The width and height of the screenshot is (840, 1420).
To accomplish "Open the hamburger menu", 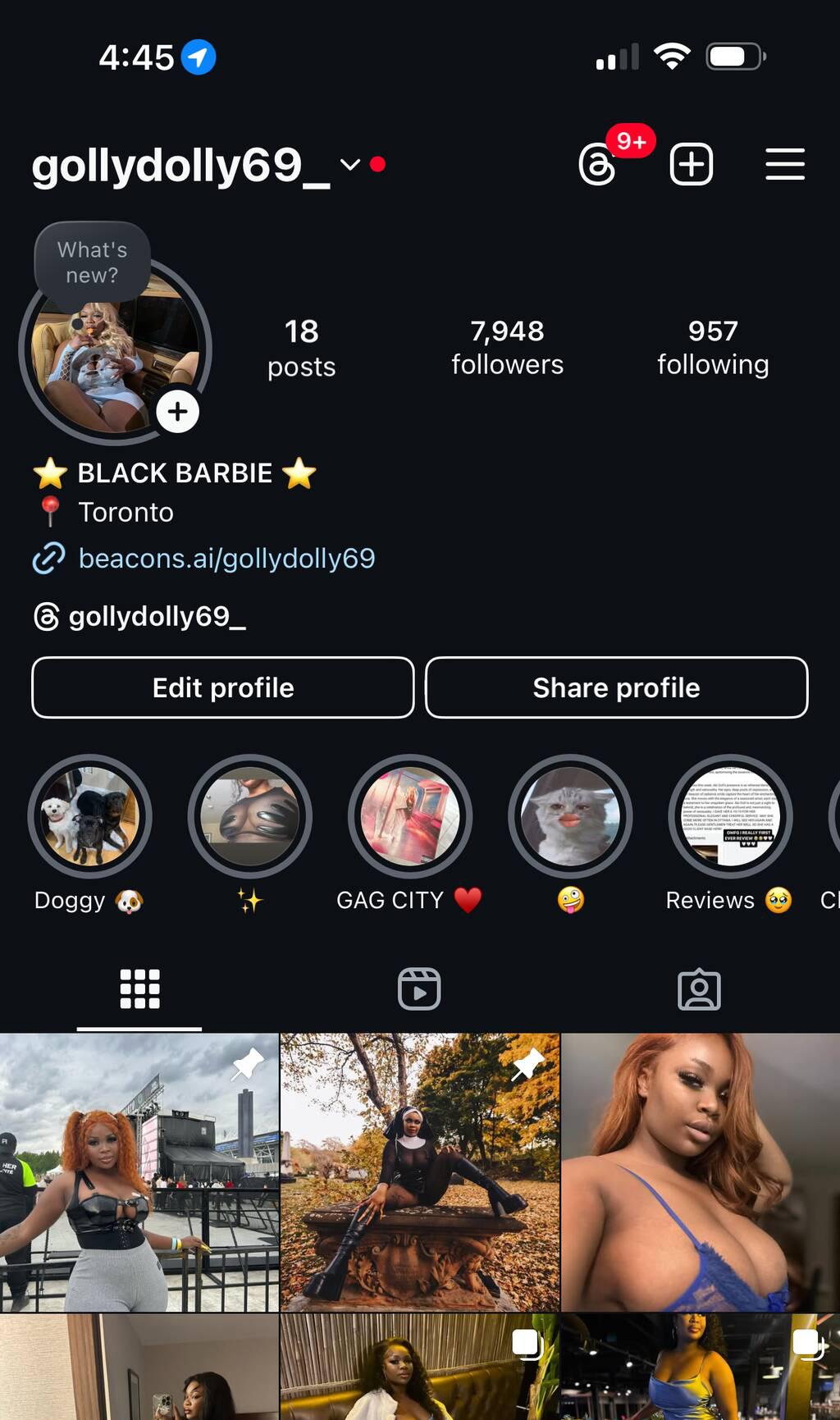I will click(784, 164).
